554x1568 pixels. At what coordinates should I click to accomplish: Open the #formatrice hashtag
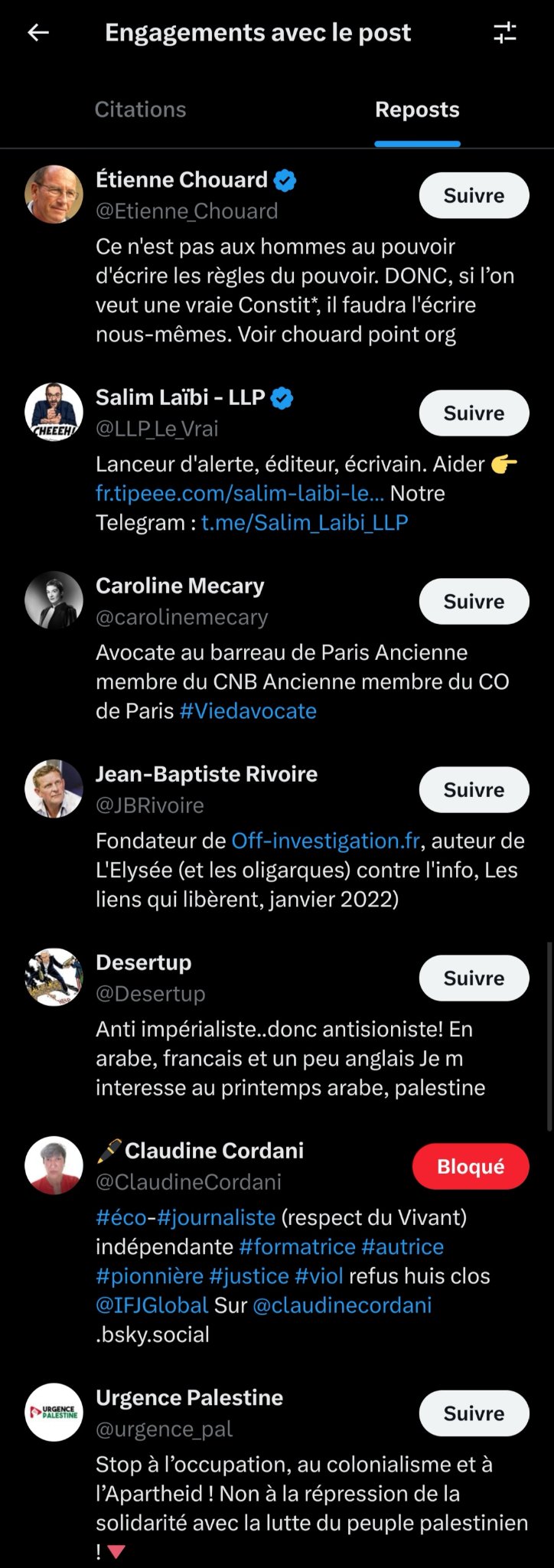point(300,1246)
